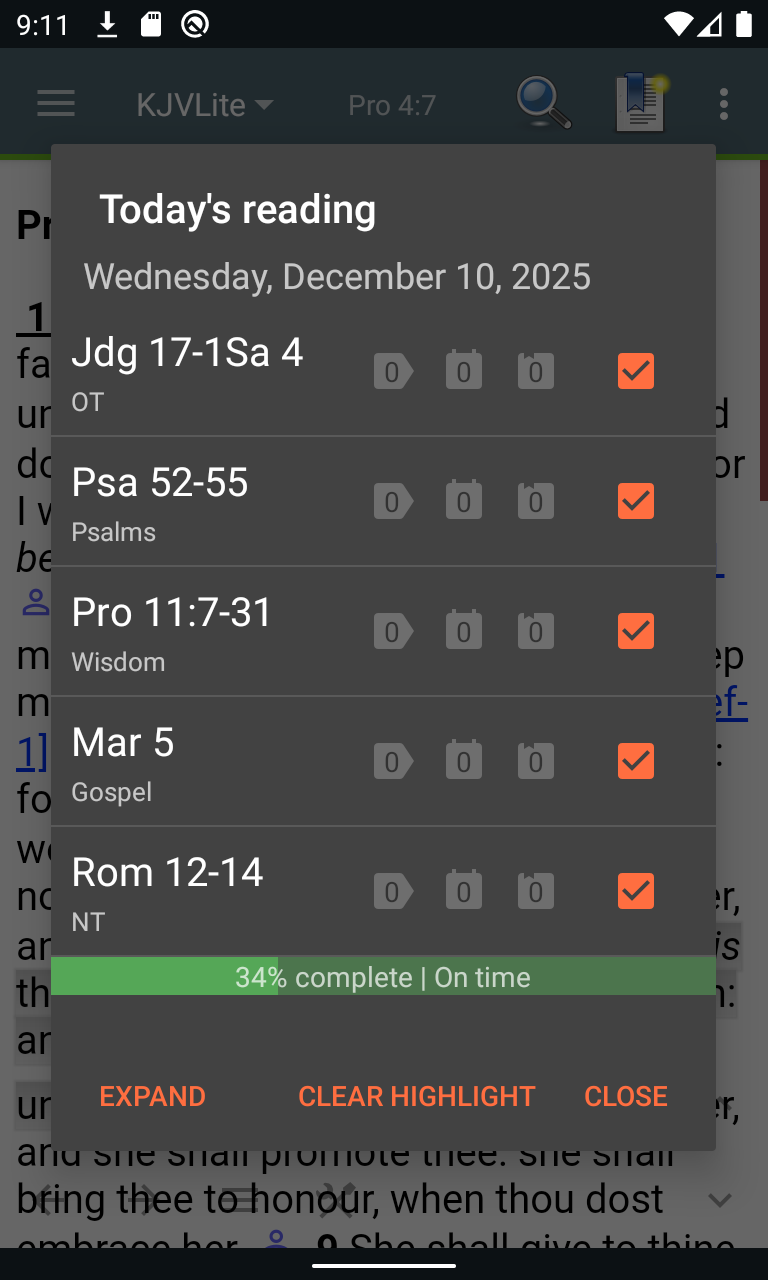Open the Jdg 17-1Sa 4 reading
Viewport: 768px width, 1280px height.
tap(188, 353)
